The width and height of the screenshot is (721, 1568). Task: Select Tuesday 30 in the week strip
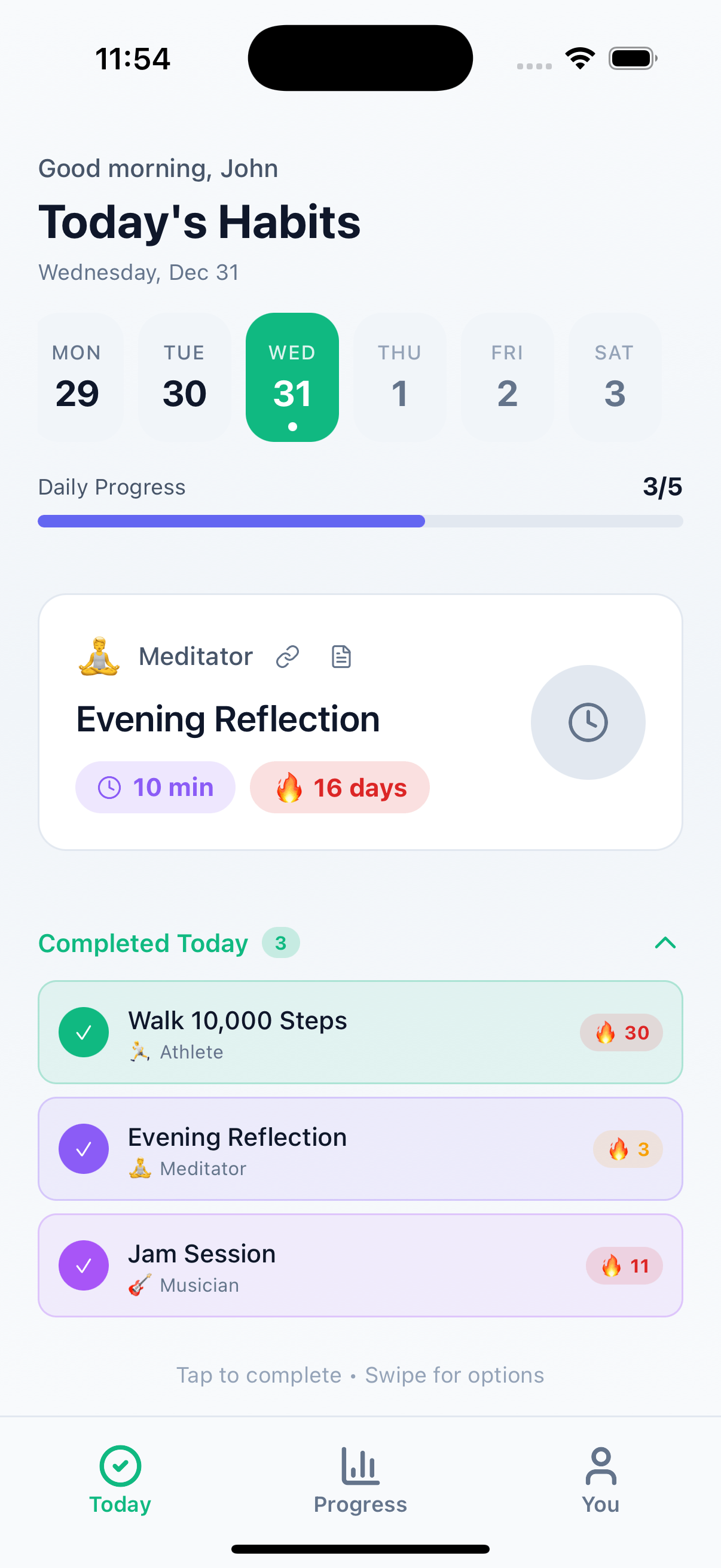click(184, 377)
